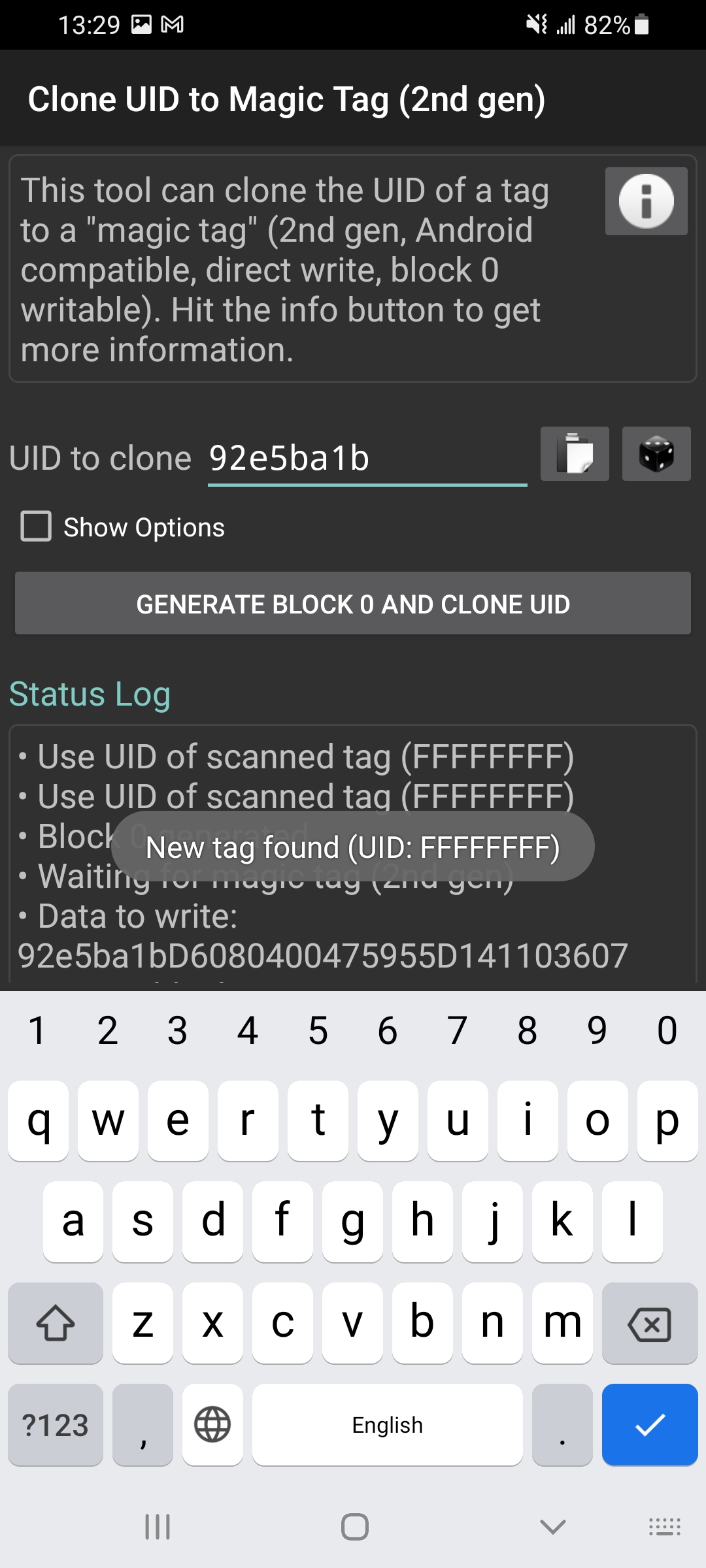Confirm input with the blue checkmark key

tap(649, 1424)
